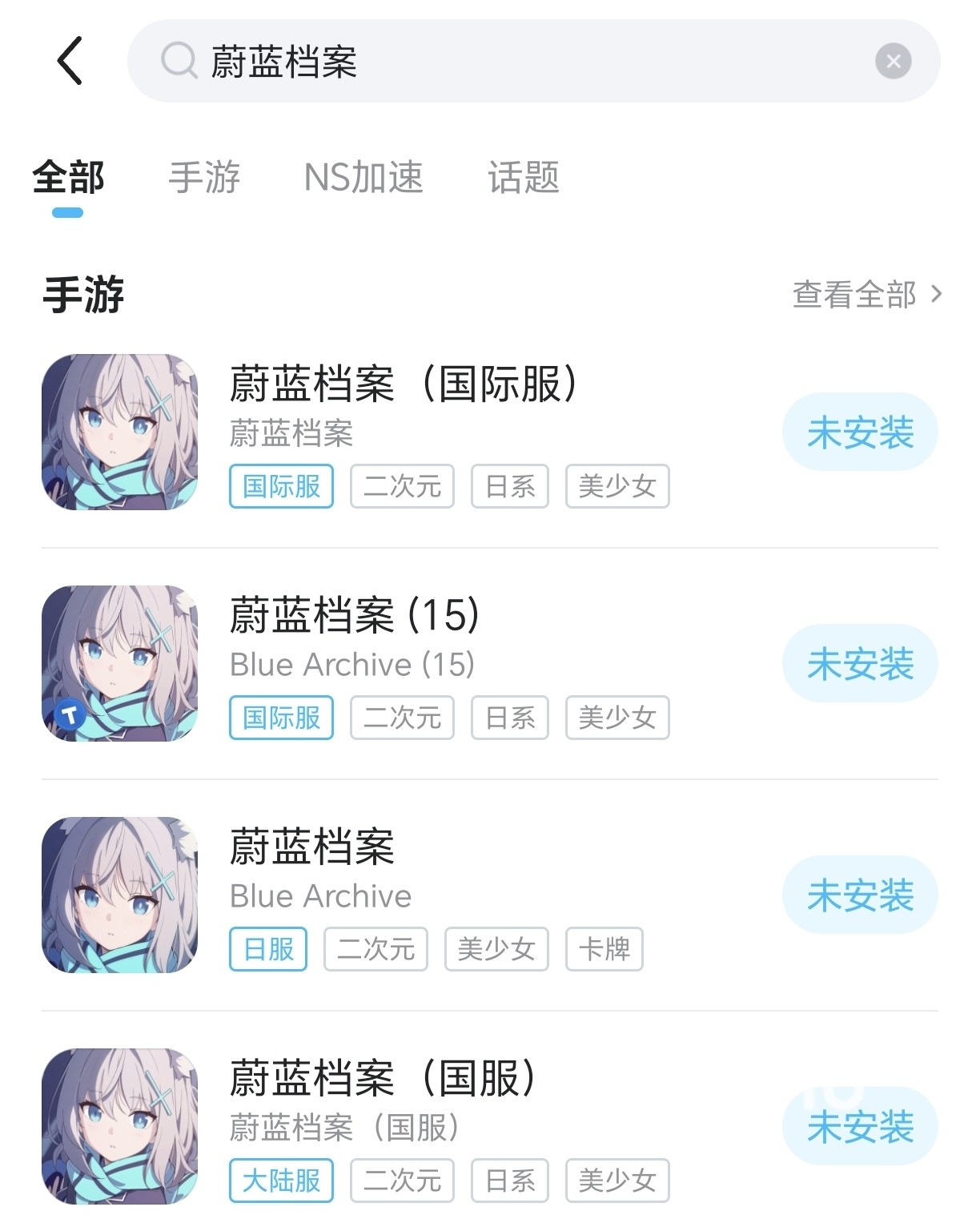Image resolution: width=980 pixels, height=1227 pixels.
Task: Tap 未安装 for 蔚蓝档案（国服）
Action: (x=859, y=1127)
